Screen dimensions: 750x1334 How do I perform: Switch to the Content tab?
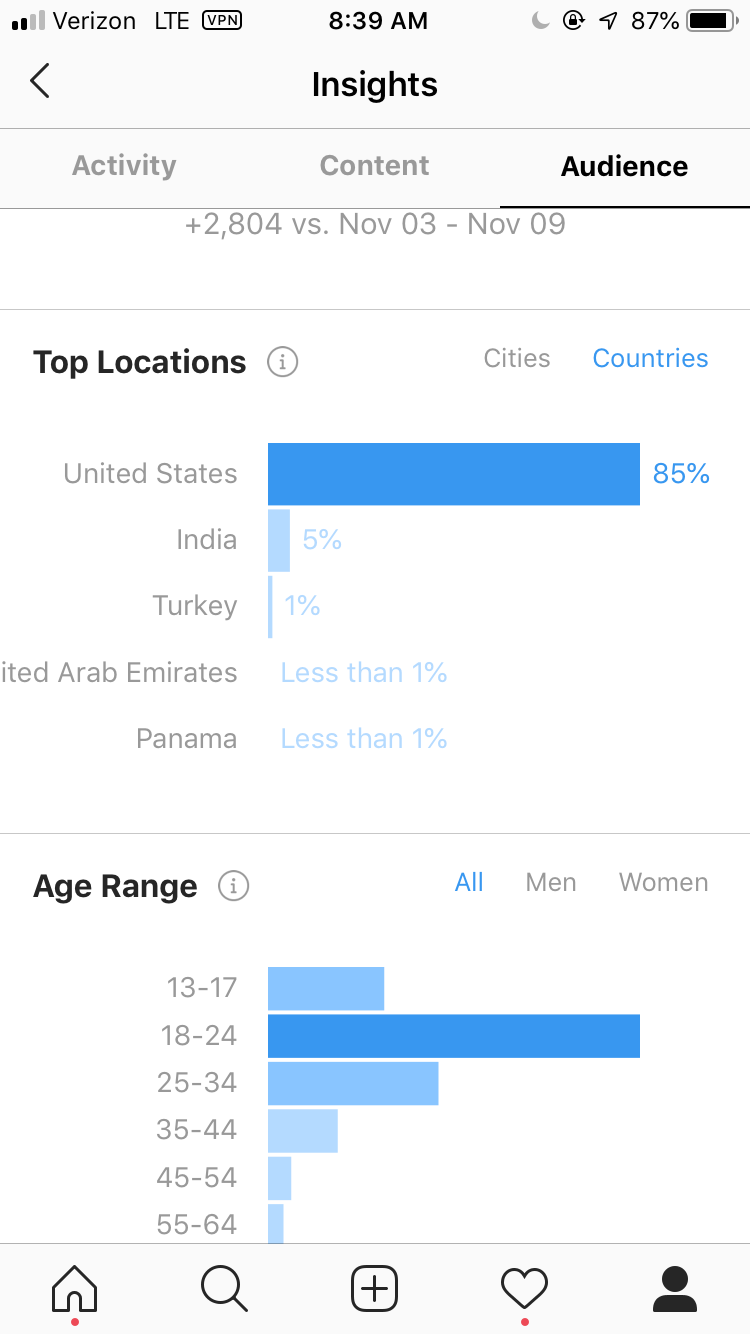(x=374, y=166)
